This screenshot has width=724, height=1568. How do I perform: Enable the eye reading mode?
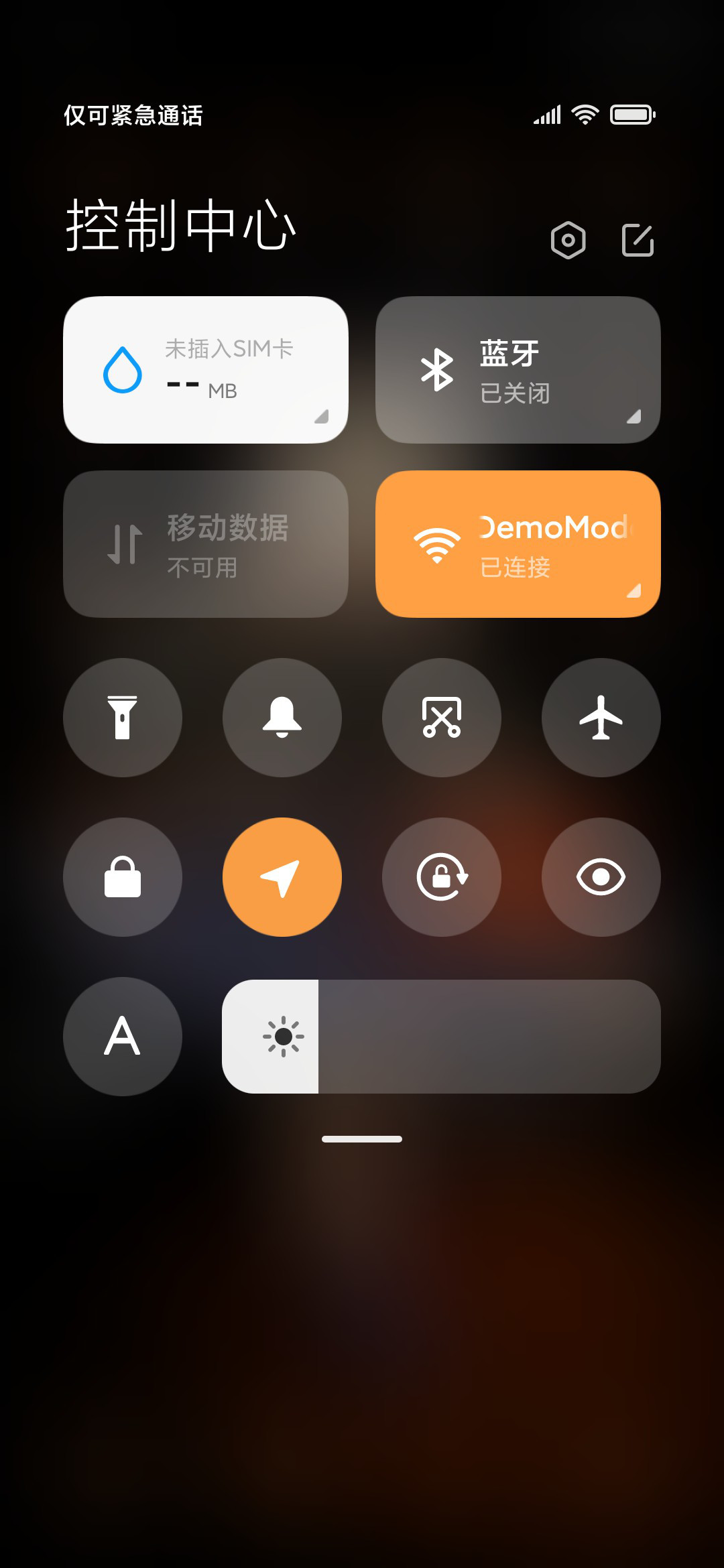tap(601, 877)
